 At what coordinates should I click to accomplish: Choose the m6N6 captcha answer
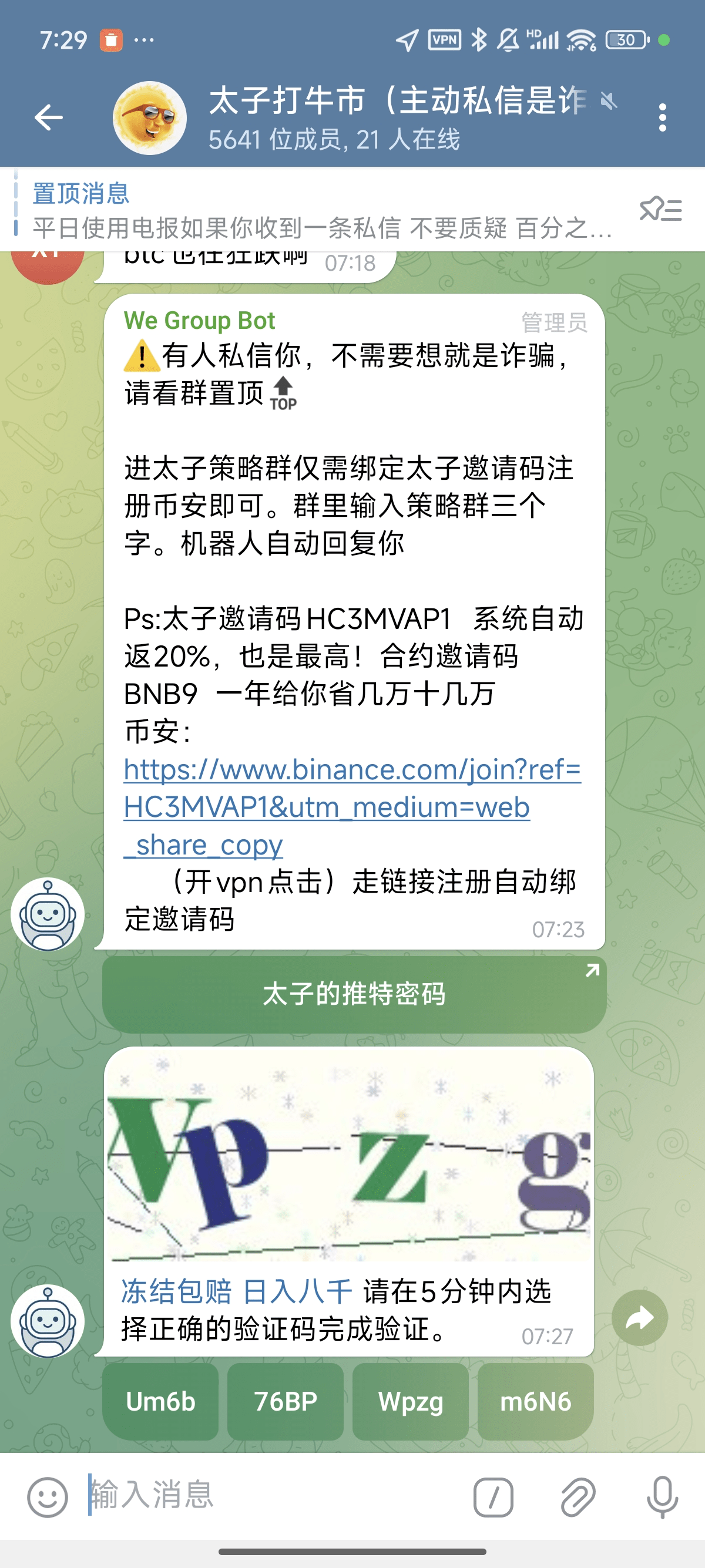[x=535, y=1402]
